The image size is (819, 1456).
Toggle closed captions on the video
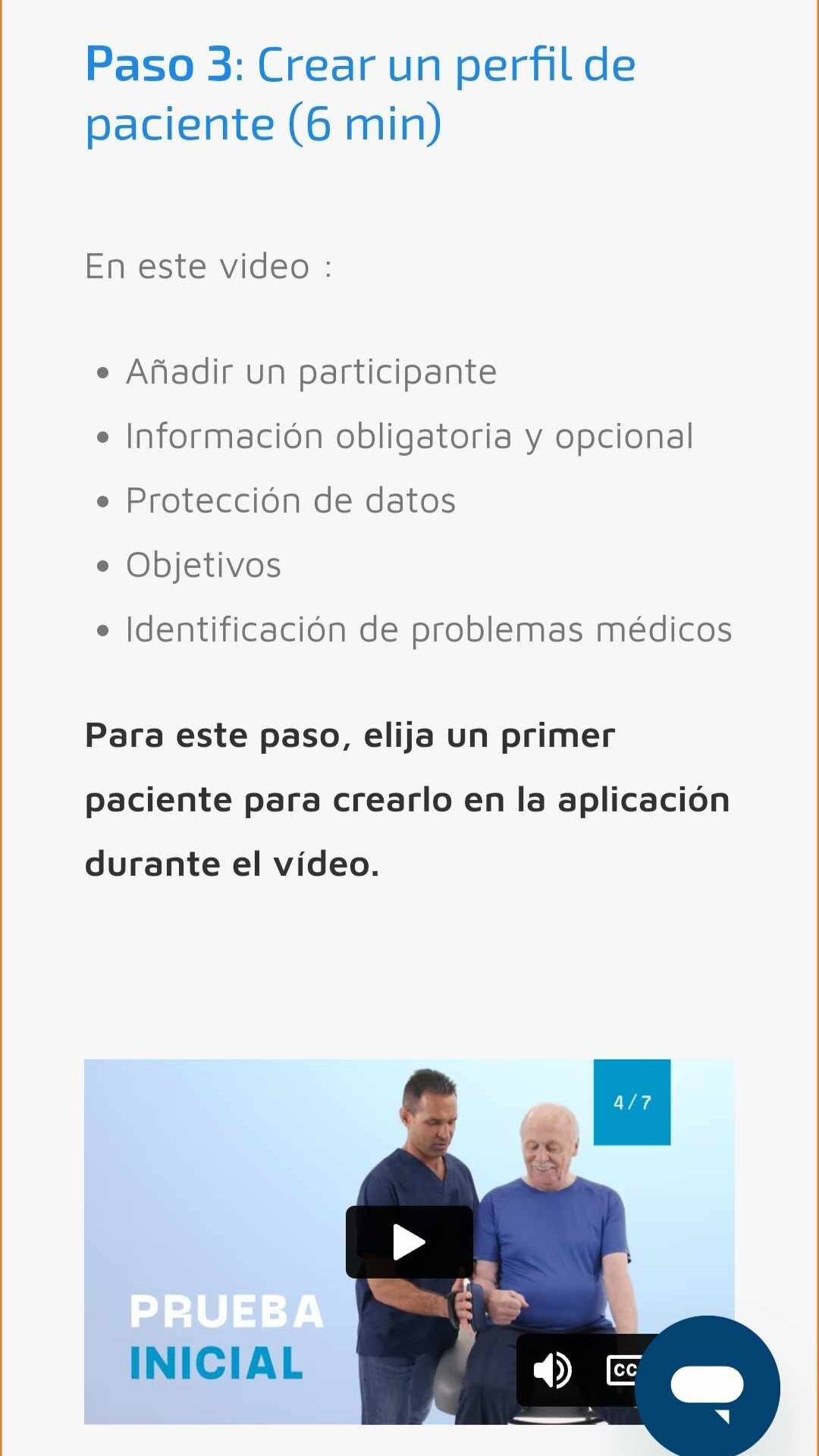(x=622, y=1370)
